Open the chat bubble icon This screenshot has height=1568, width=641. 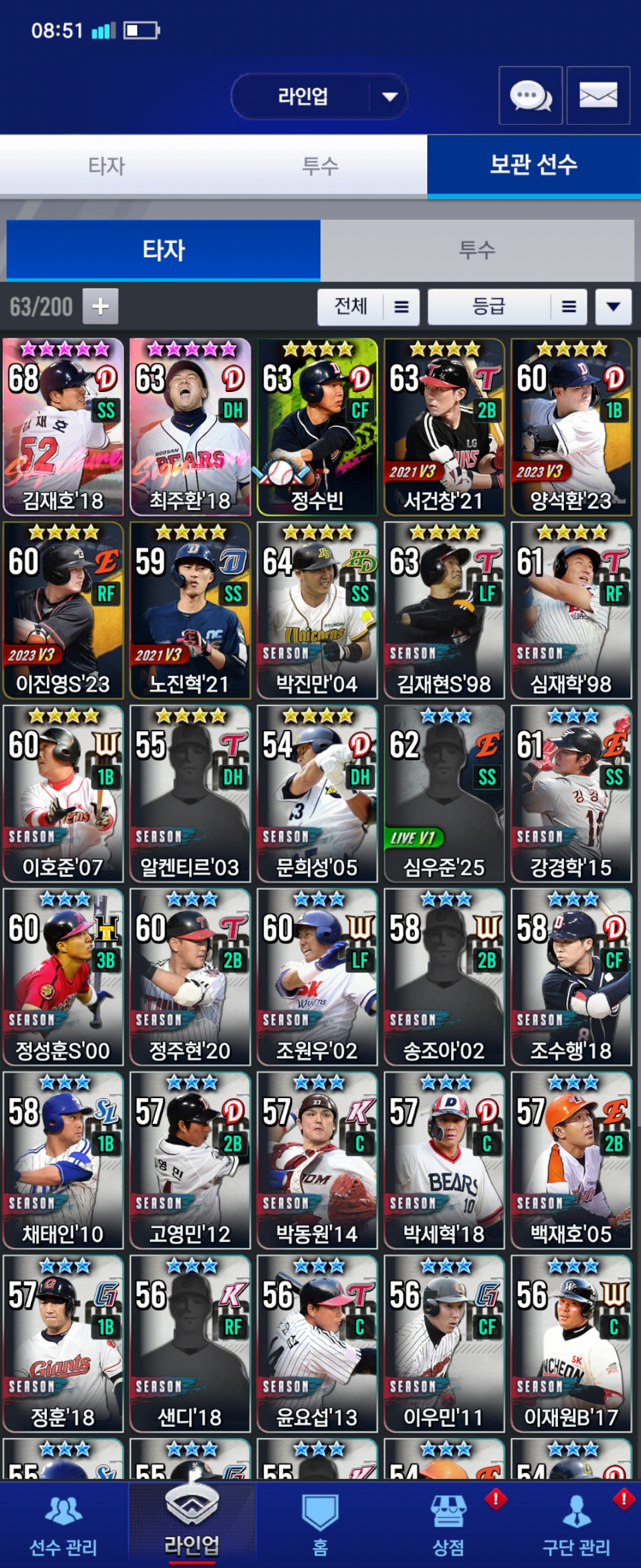[x=529, y=96]
